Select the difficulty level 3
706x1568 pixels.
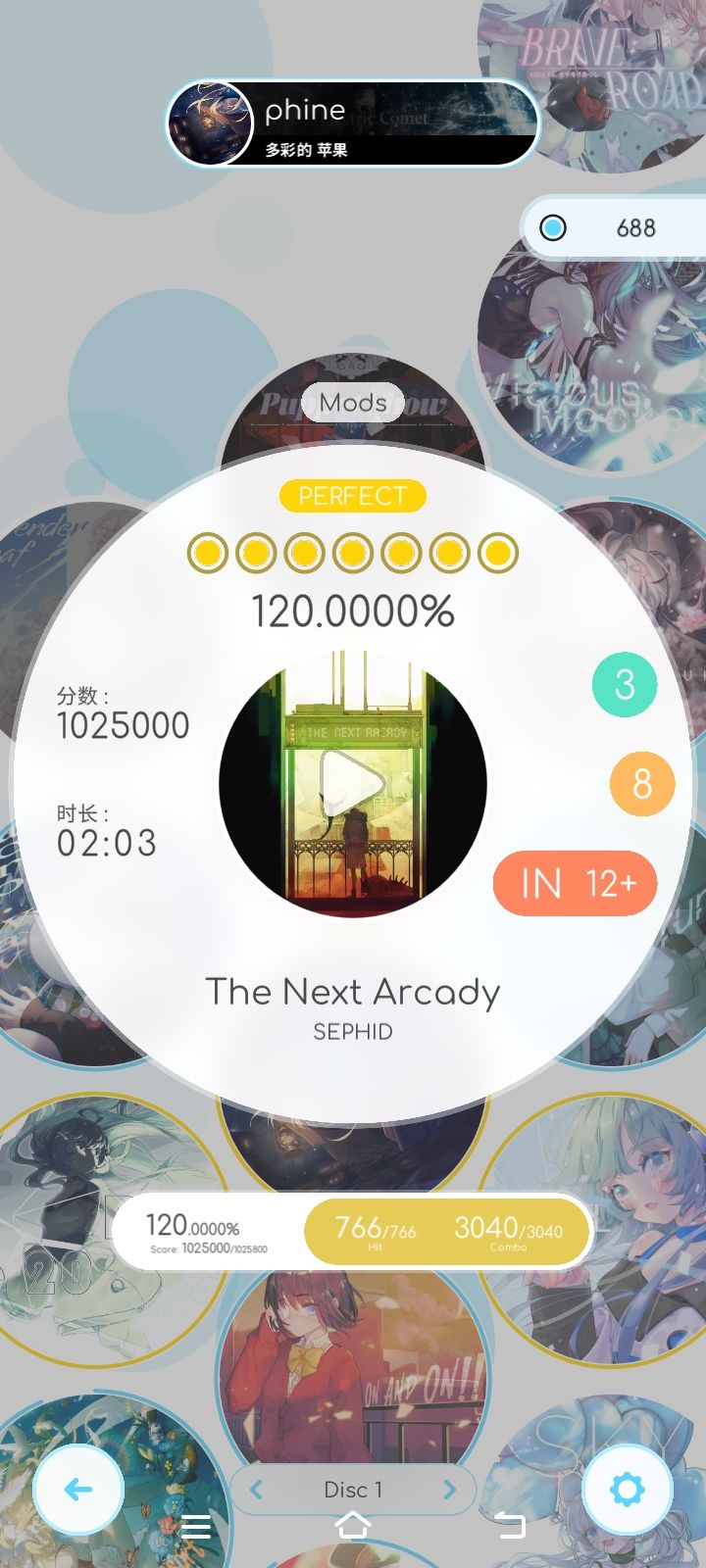625,684
